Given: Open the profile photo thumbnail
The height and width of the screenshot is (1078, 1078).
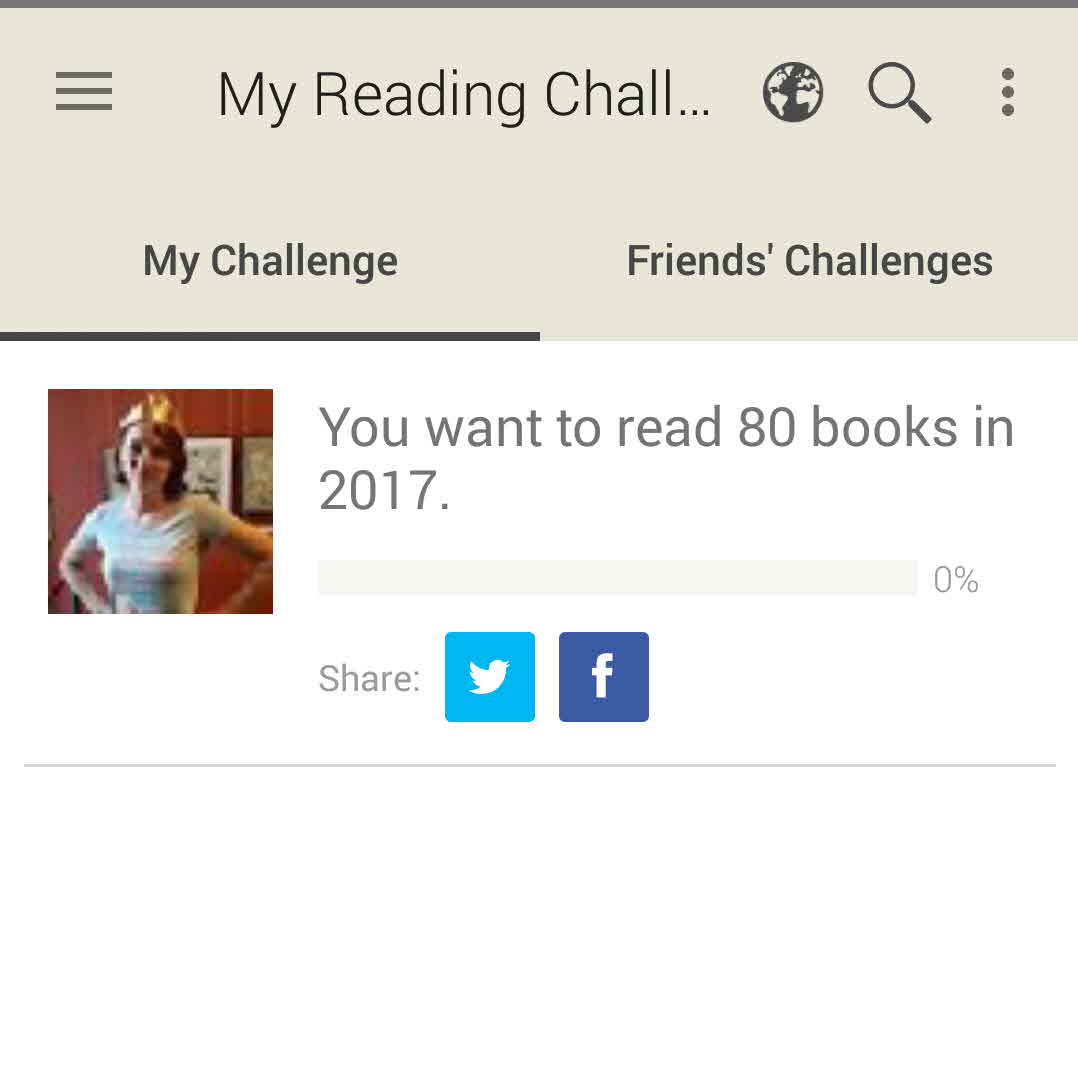Looking at the screenshot, I should pyautogui.click(x=160, y=501).
